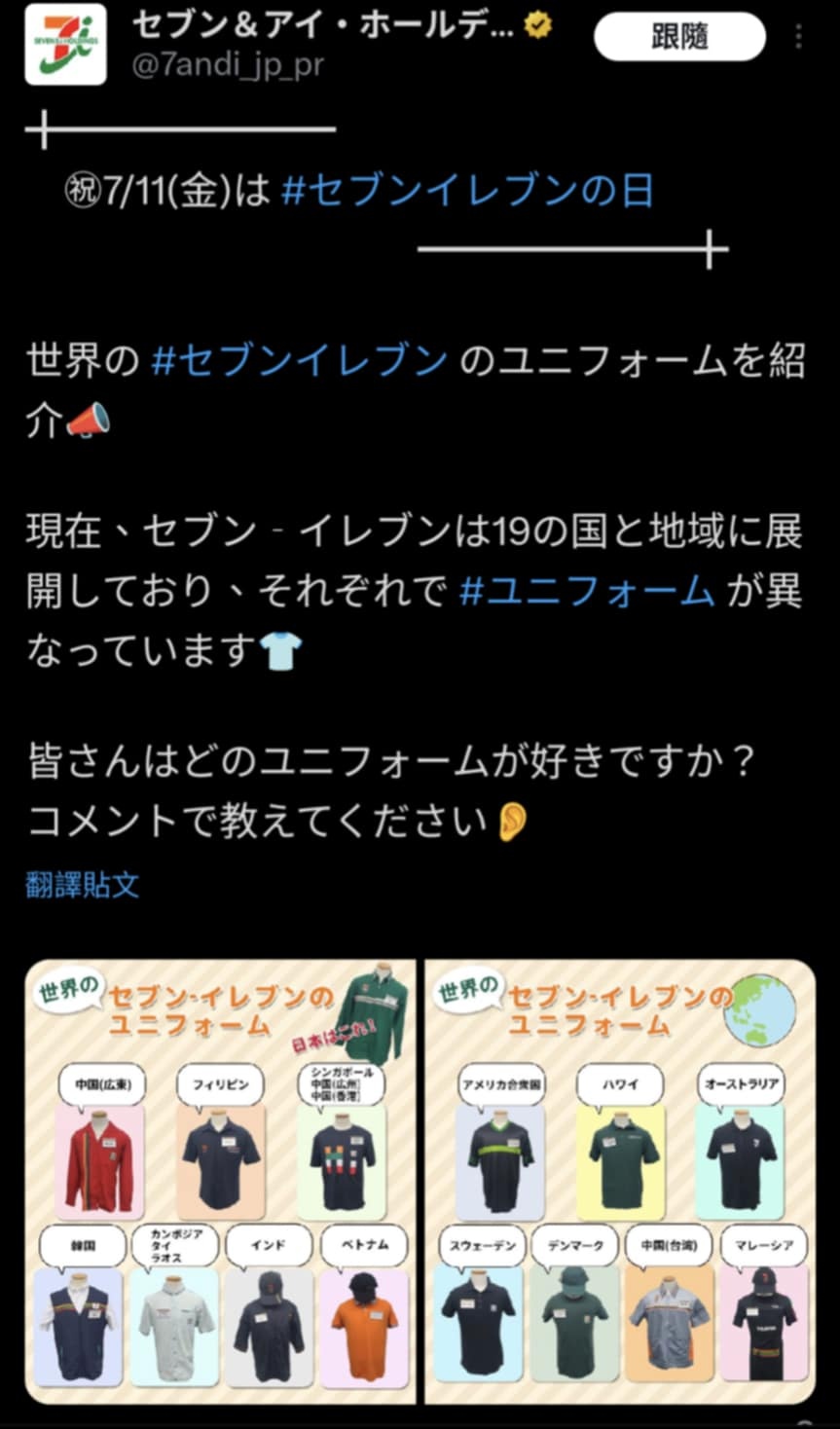The width and height of the screenshot is (840, 1429).
Task: Tap 翻譯貼文 to translate the post
Action: coord(83,885)
